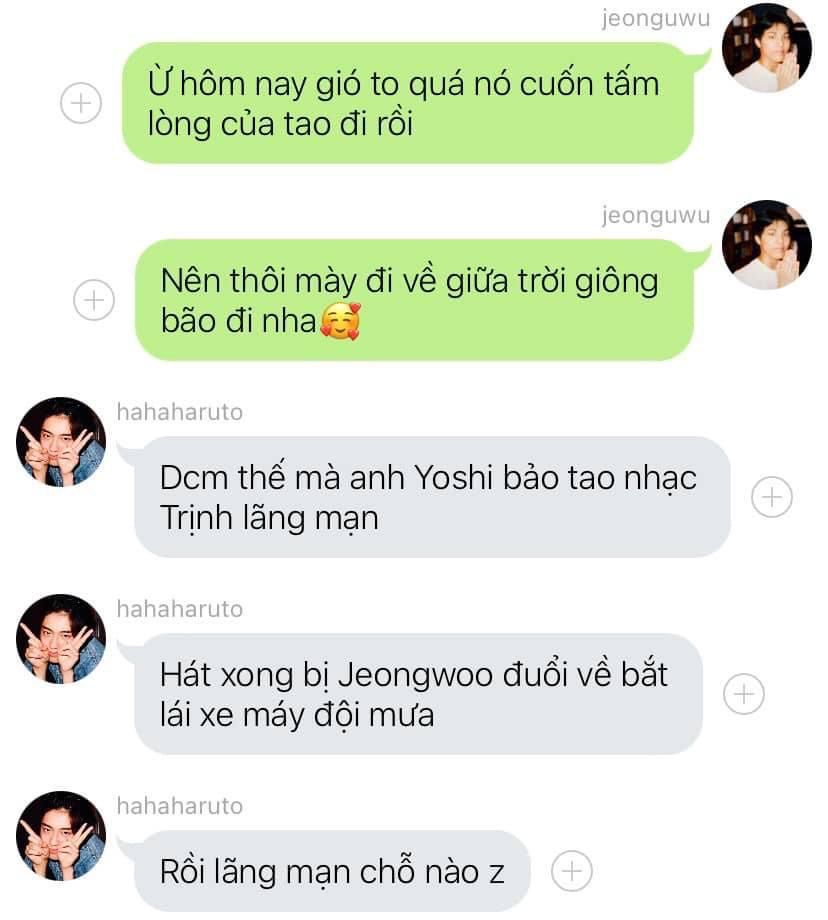Image resolution: width=828 pixels, height=920 pixels.
Task: Open hahaharuto's avatar beside "Rồi lãng mạn chỗ nào z"
Action: tap(61, 836)
